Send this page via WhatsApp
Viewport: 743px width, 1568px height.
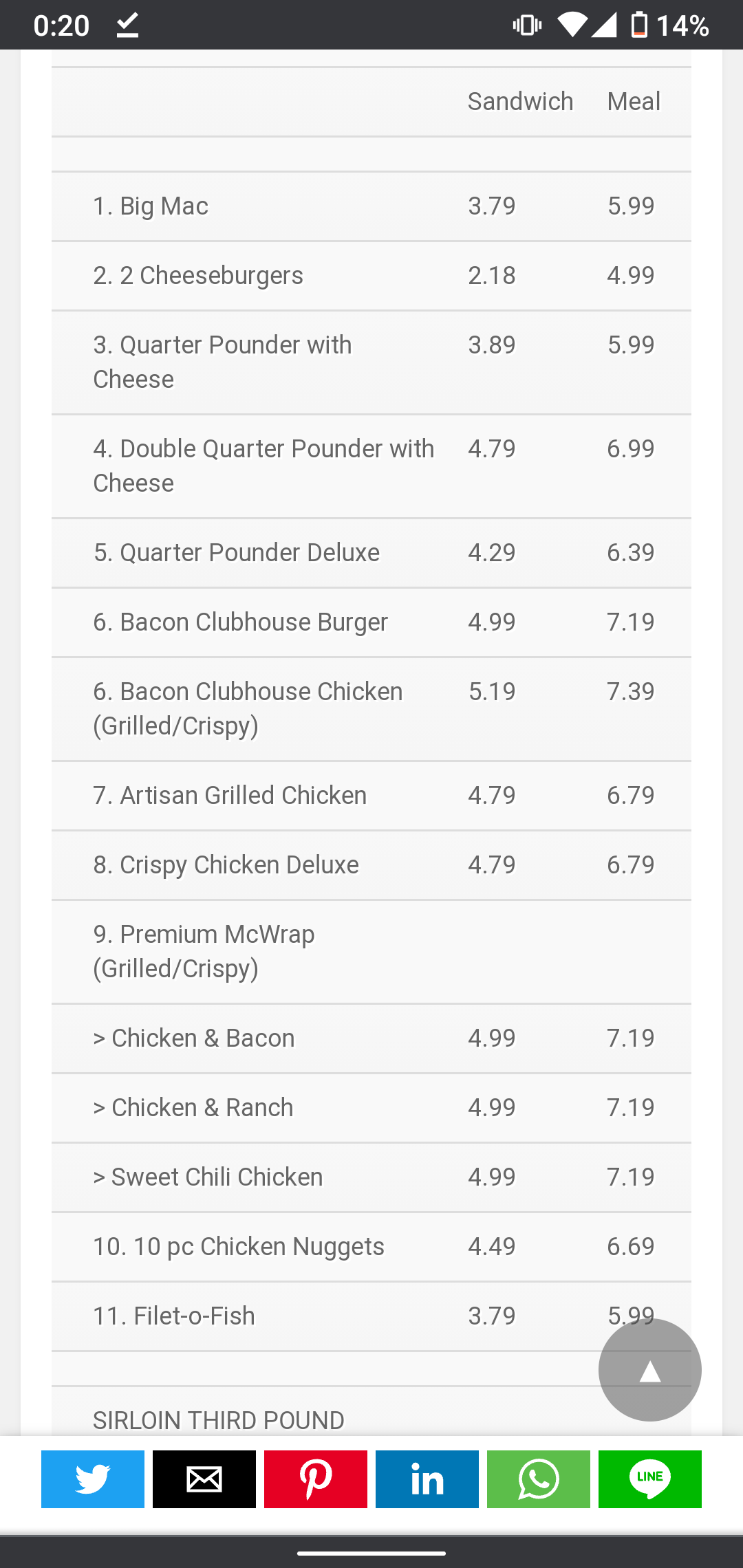539,1479
